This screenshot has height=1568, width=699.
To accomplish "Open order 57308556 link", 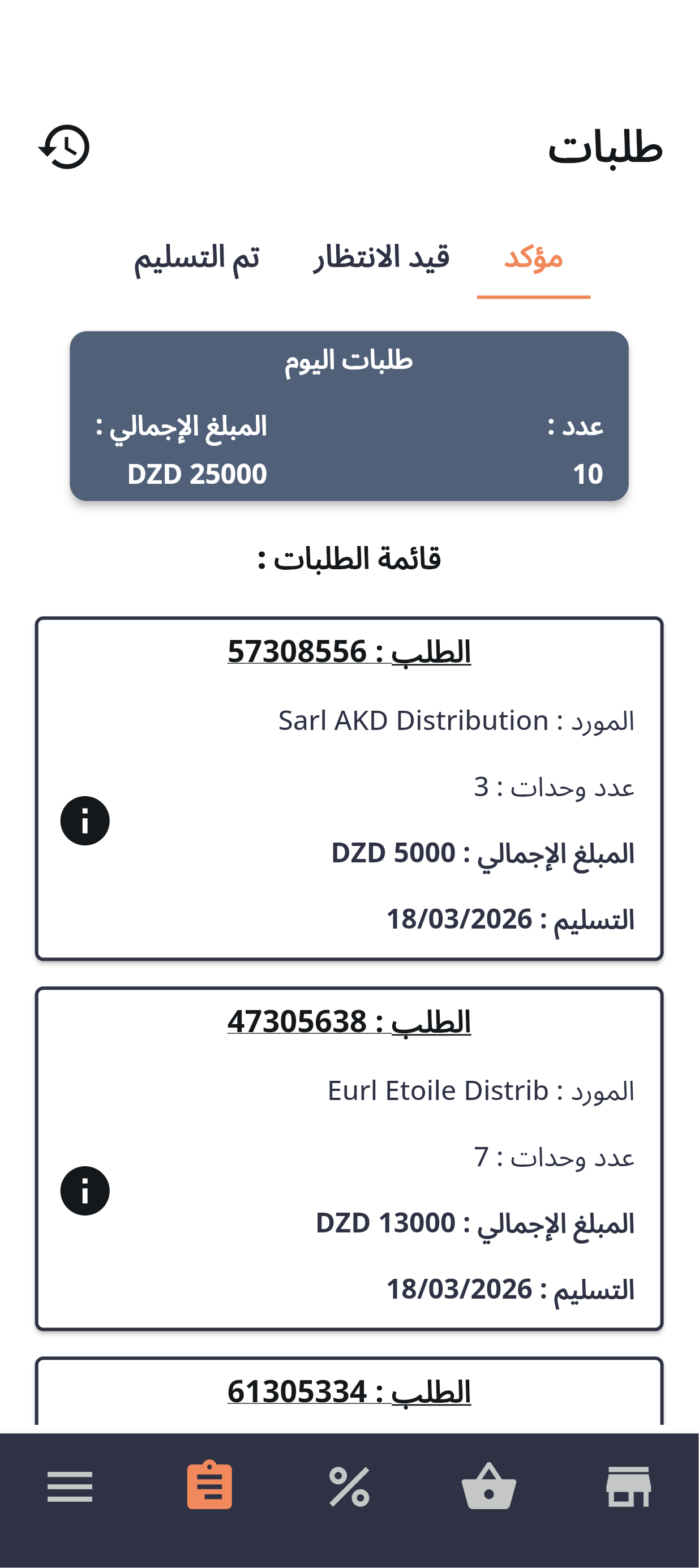I will [349, 652].
